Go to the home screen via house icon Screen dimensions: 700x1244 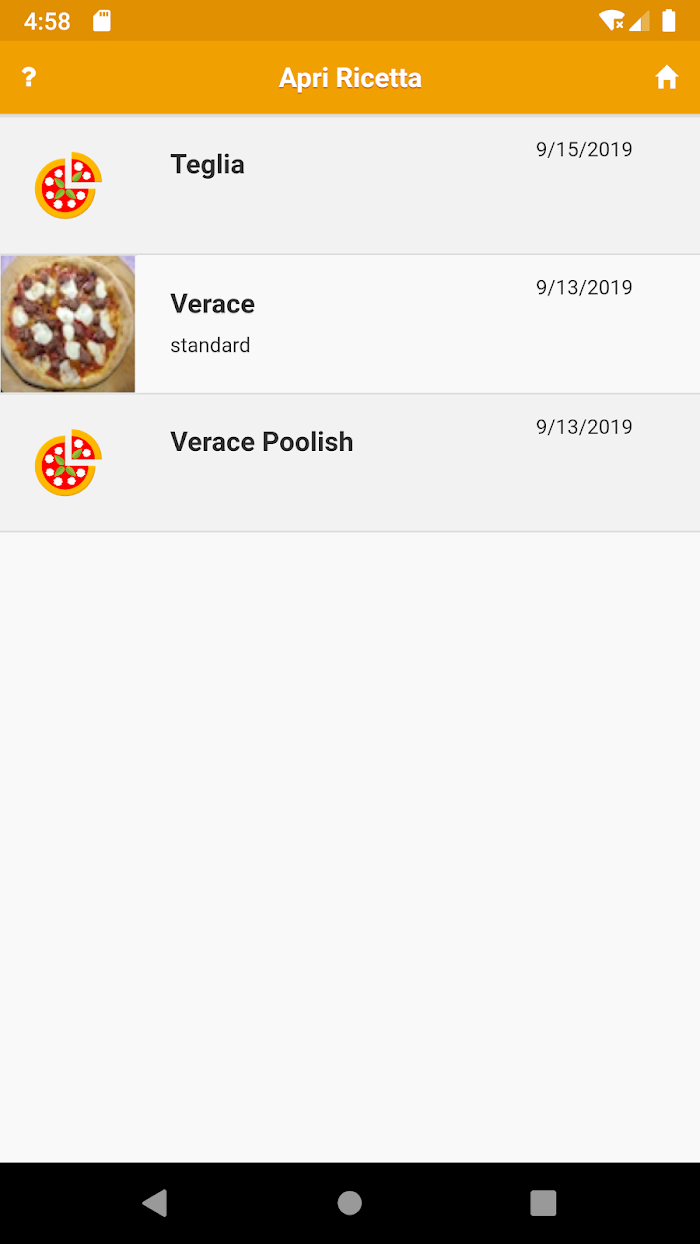(x=667, y=78)
